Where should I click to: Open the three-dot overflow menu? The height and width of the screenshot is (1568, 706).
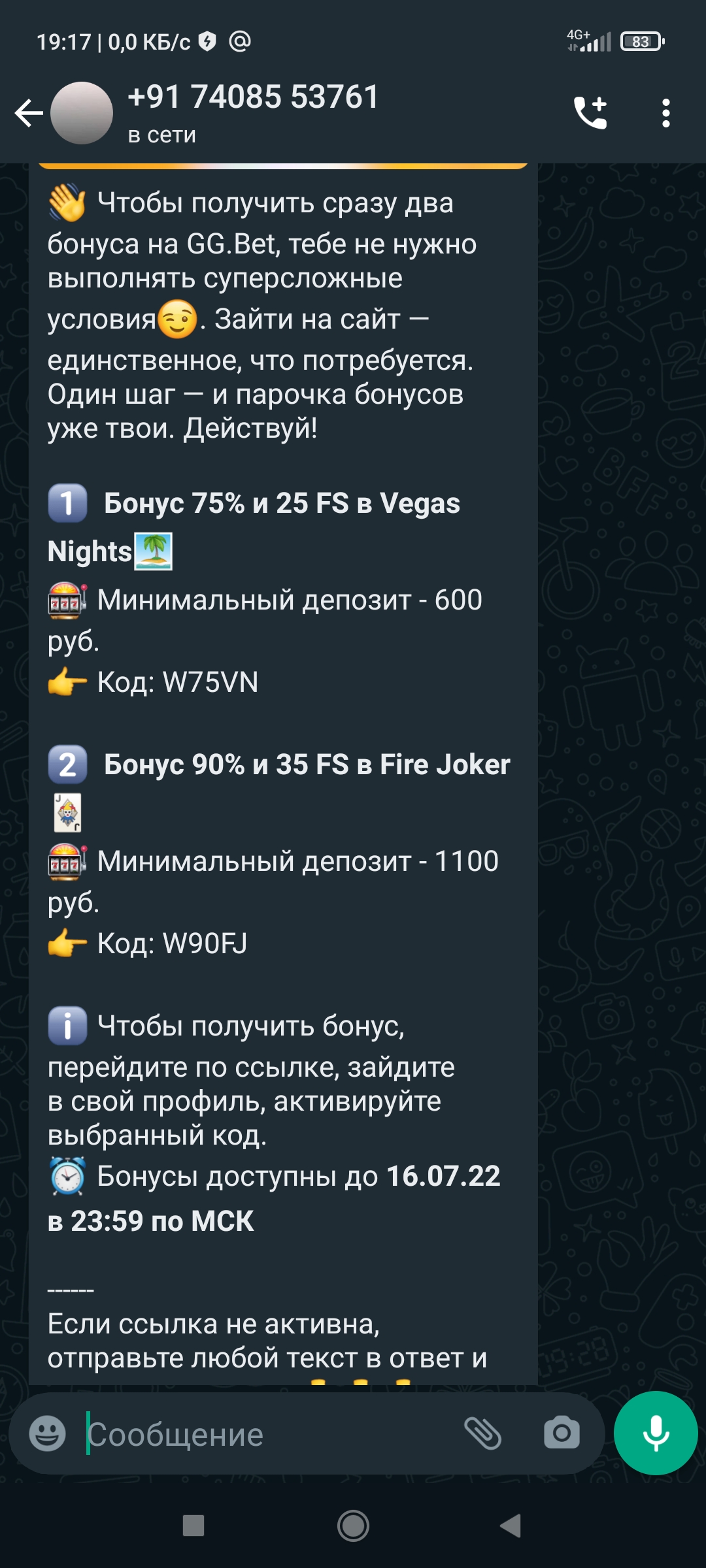click(665, 113)
